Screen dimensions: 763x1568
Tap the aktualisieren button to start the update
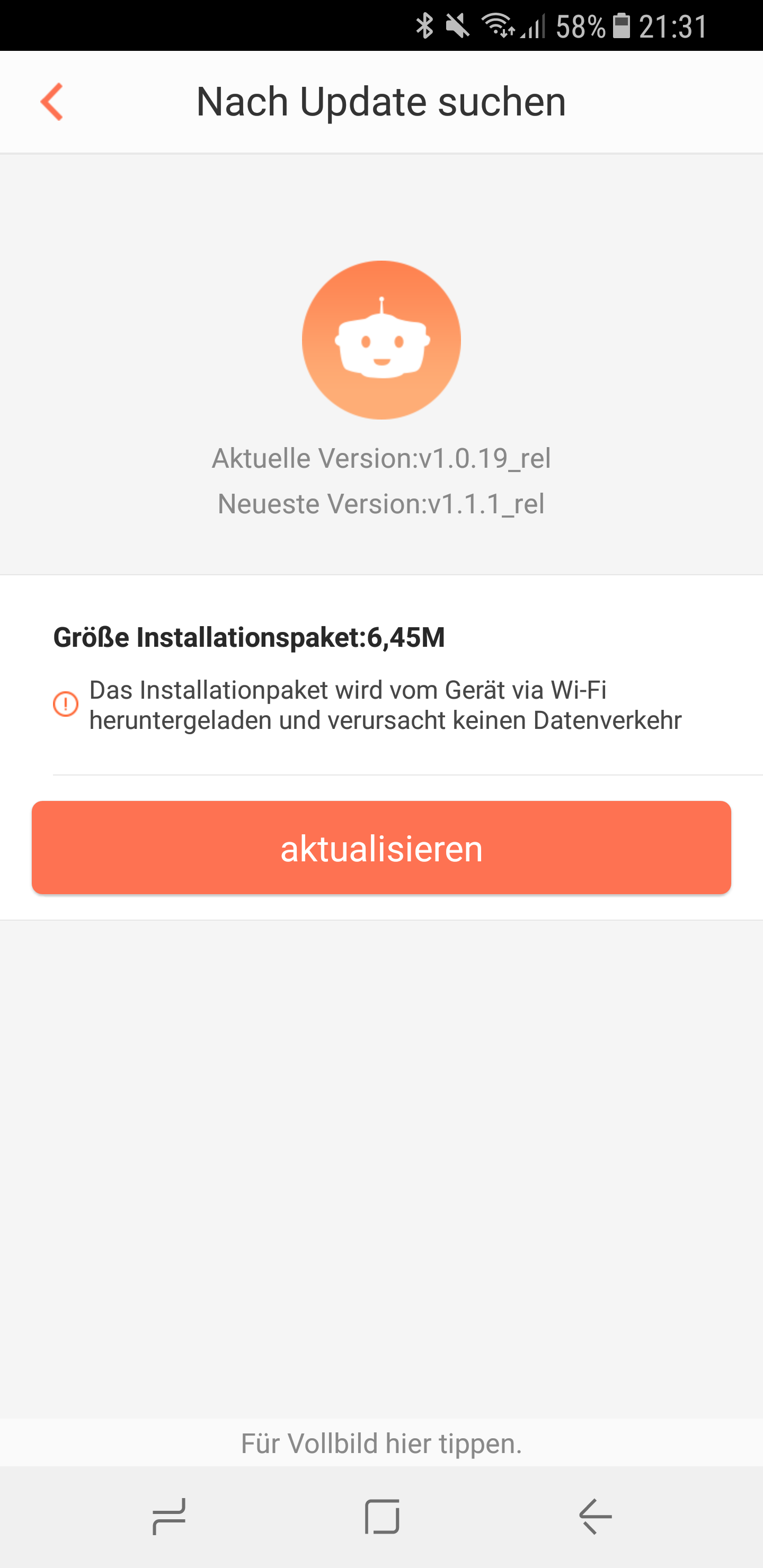381,848
